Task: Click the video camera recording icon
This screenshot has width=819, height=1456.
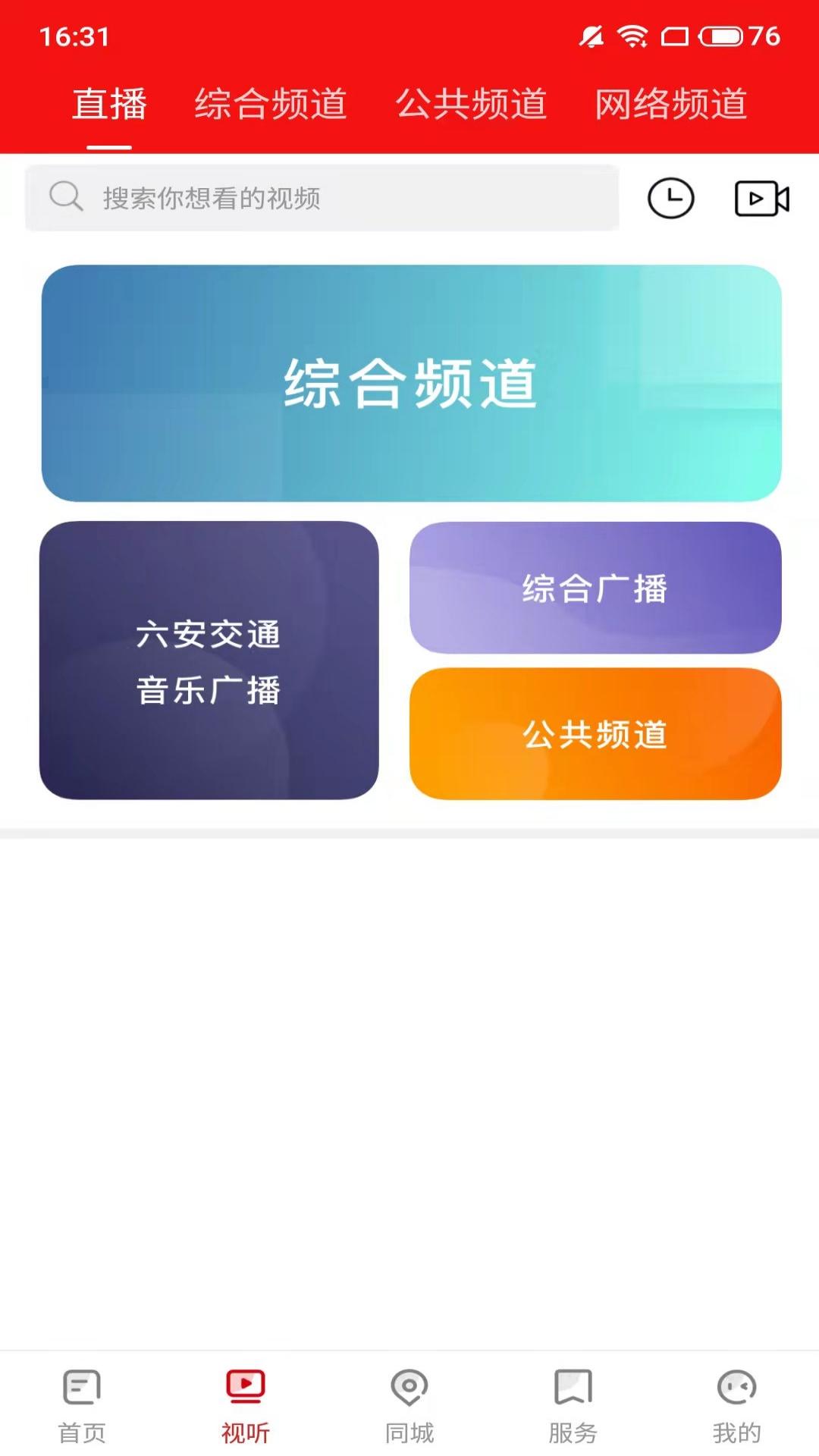Action: 762,199
